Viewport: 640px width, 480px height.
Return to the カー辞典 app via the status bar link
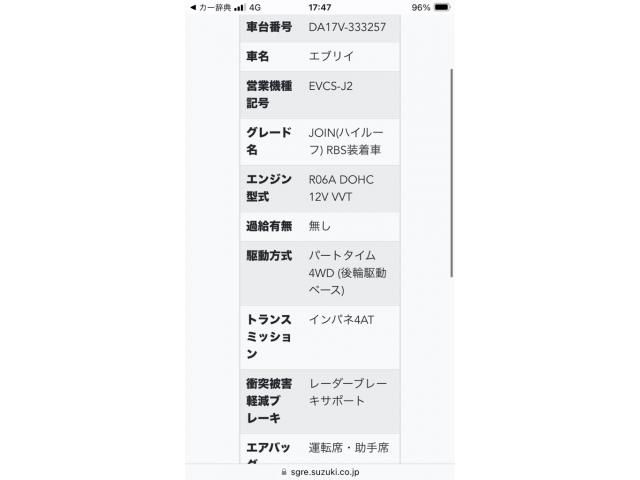[x=211, y=7]
